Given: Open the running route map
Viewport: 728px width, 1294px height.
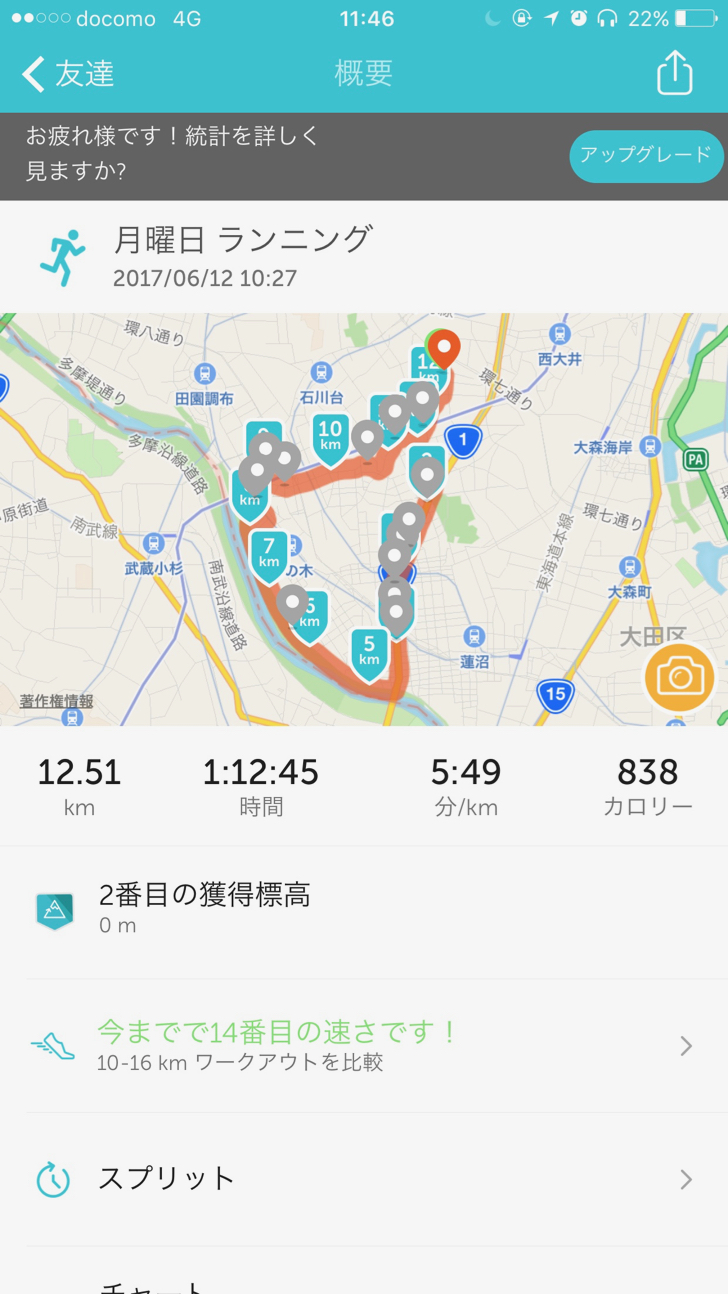Looking at the screenshot, I should [364, 519].
